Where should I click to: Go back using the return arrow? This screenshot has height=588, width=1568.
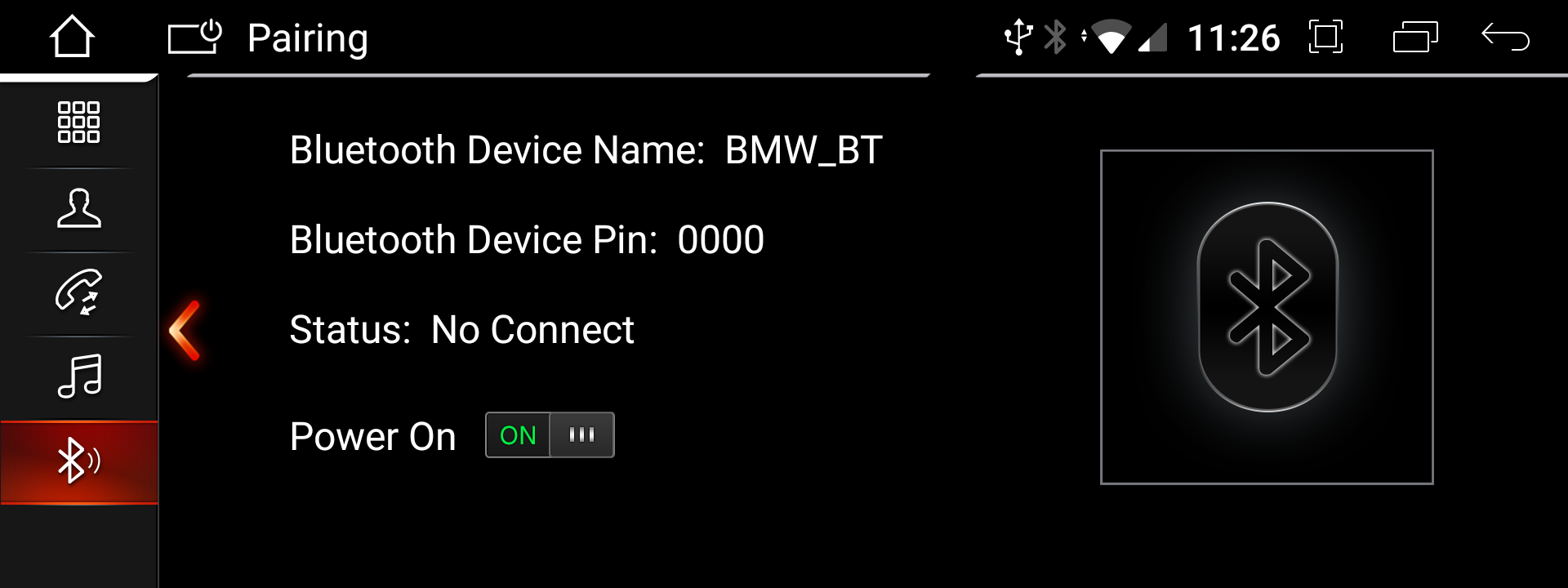pos(1505,38)
